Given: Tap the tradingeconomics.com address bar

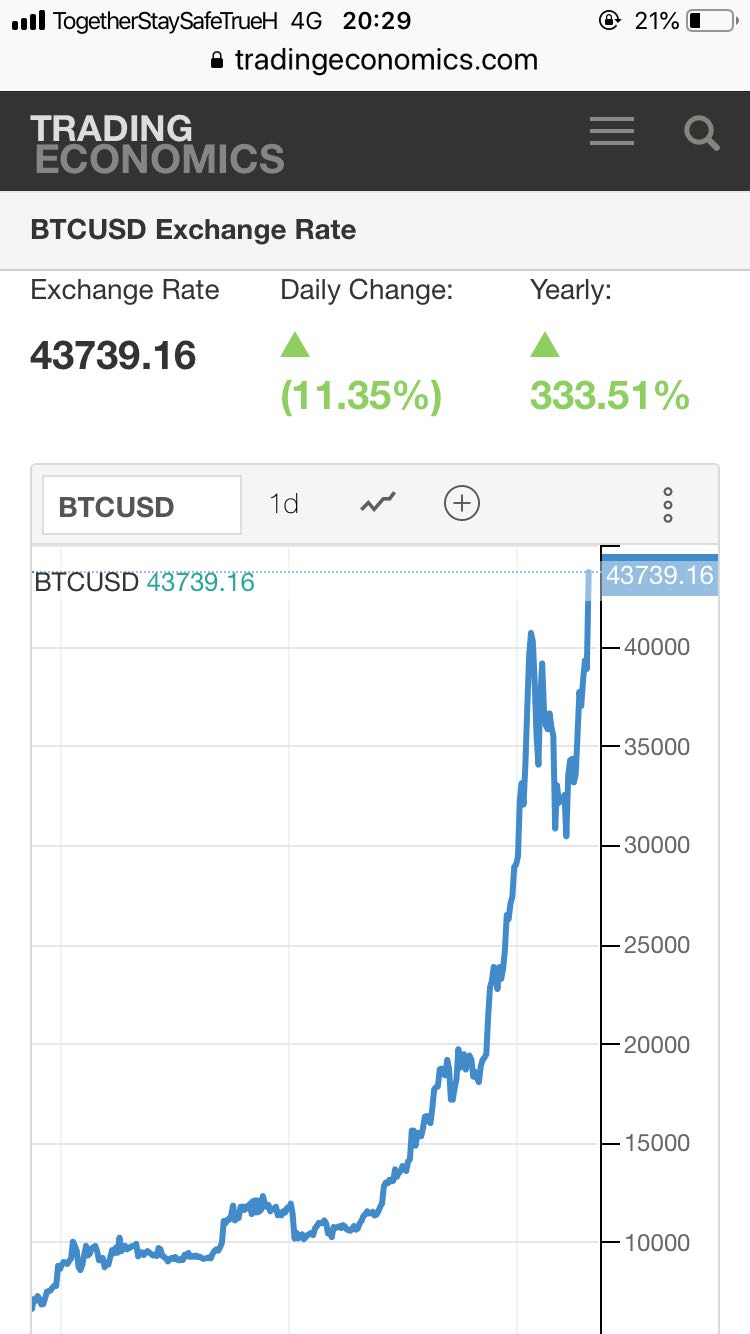Looking at the screenshot, I should 375,60.
